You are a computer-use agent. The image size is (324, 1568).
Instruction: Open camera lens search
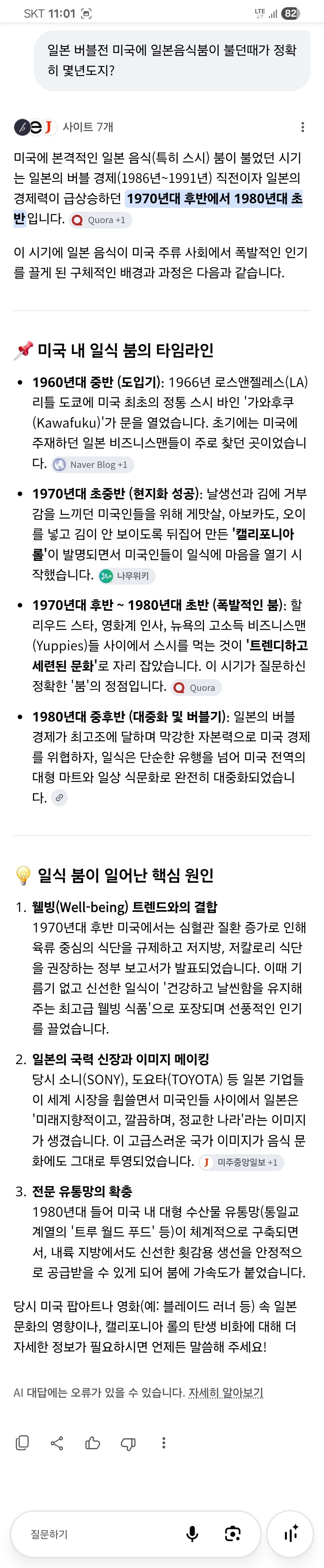[x=233, y=1534]
